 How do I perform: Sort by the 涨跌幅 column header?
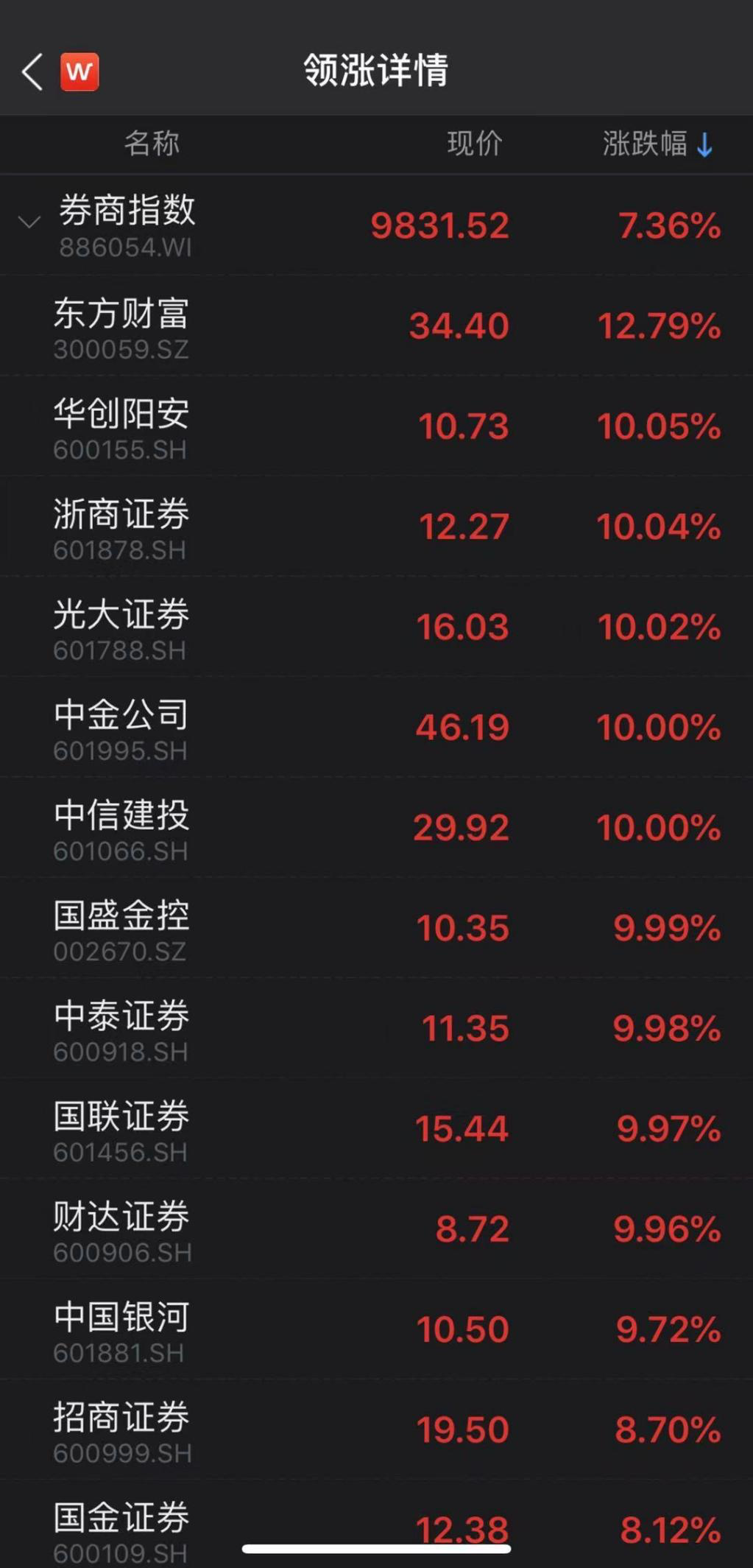tap(657, 144)
